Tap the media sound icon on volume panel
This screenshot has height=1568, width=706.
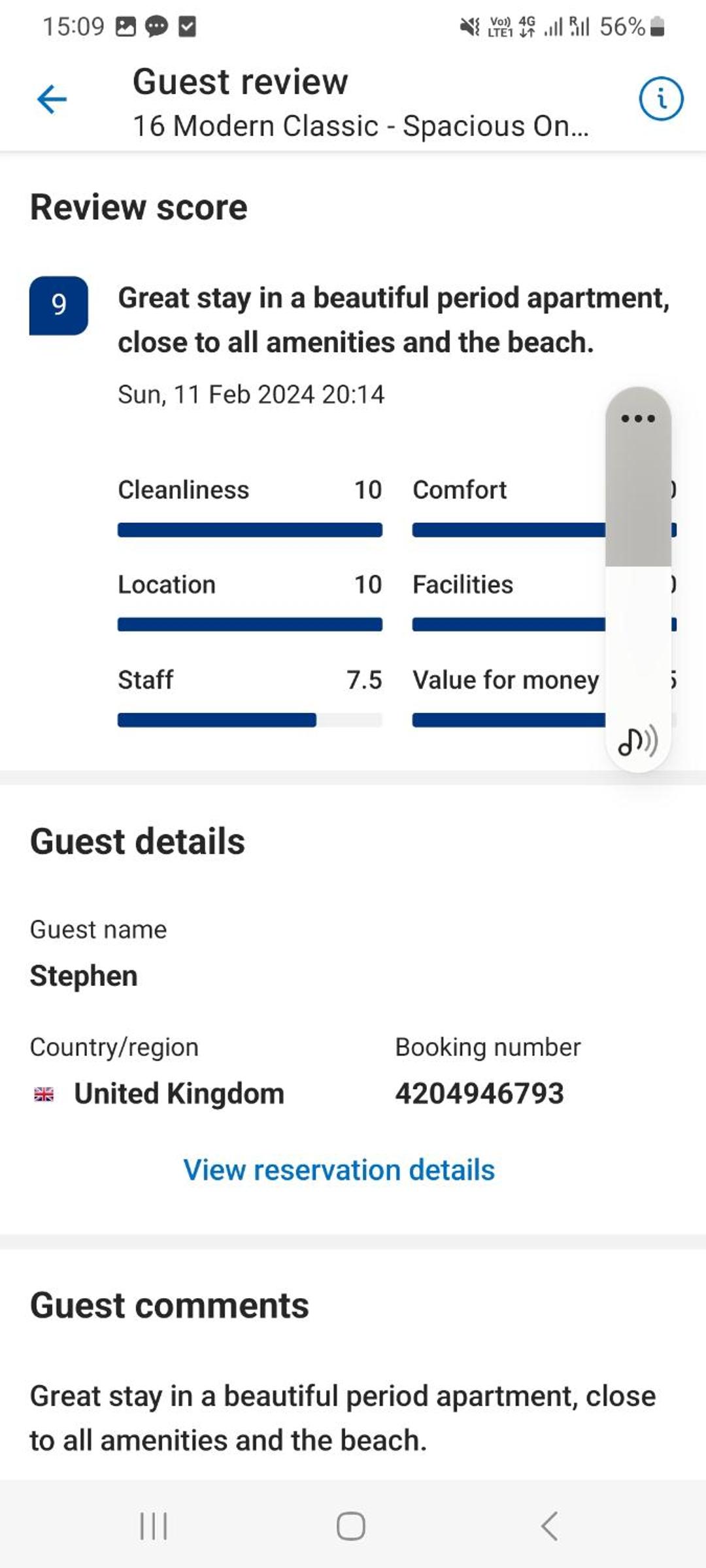click(x=638, y=741)
